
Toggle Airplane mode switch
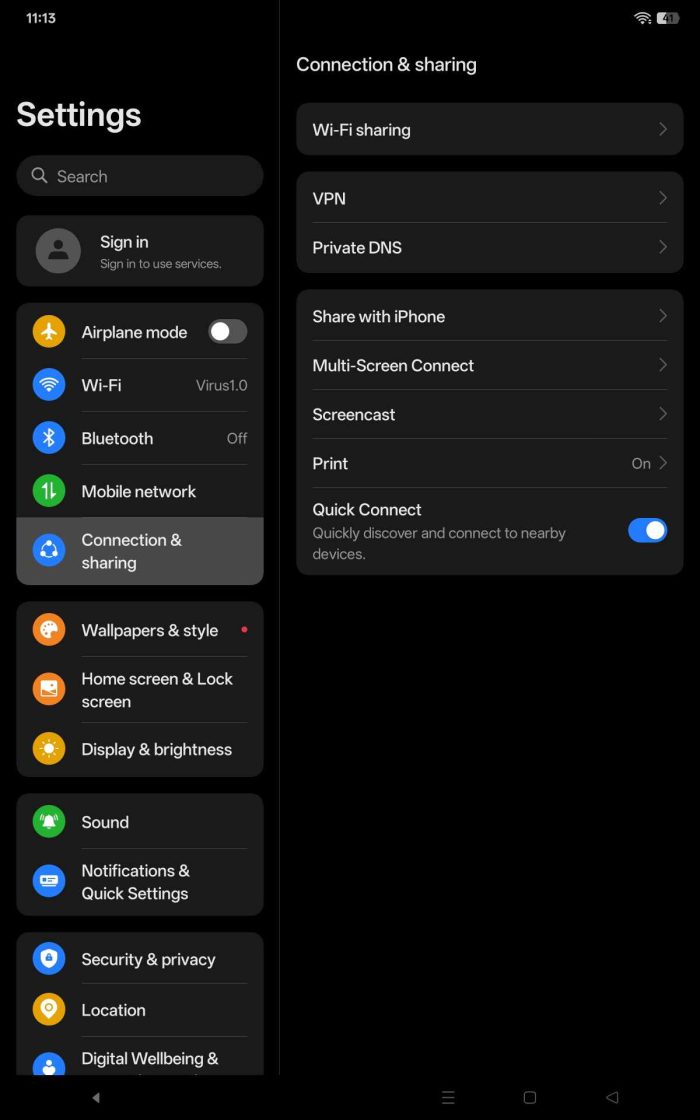click(227, 332)
